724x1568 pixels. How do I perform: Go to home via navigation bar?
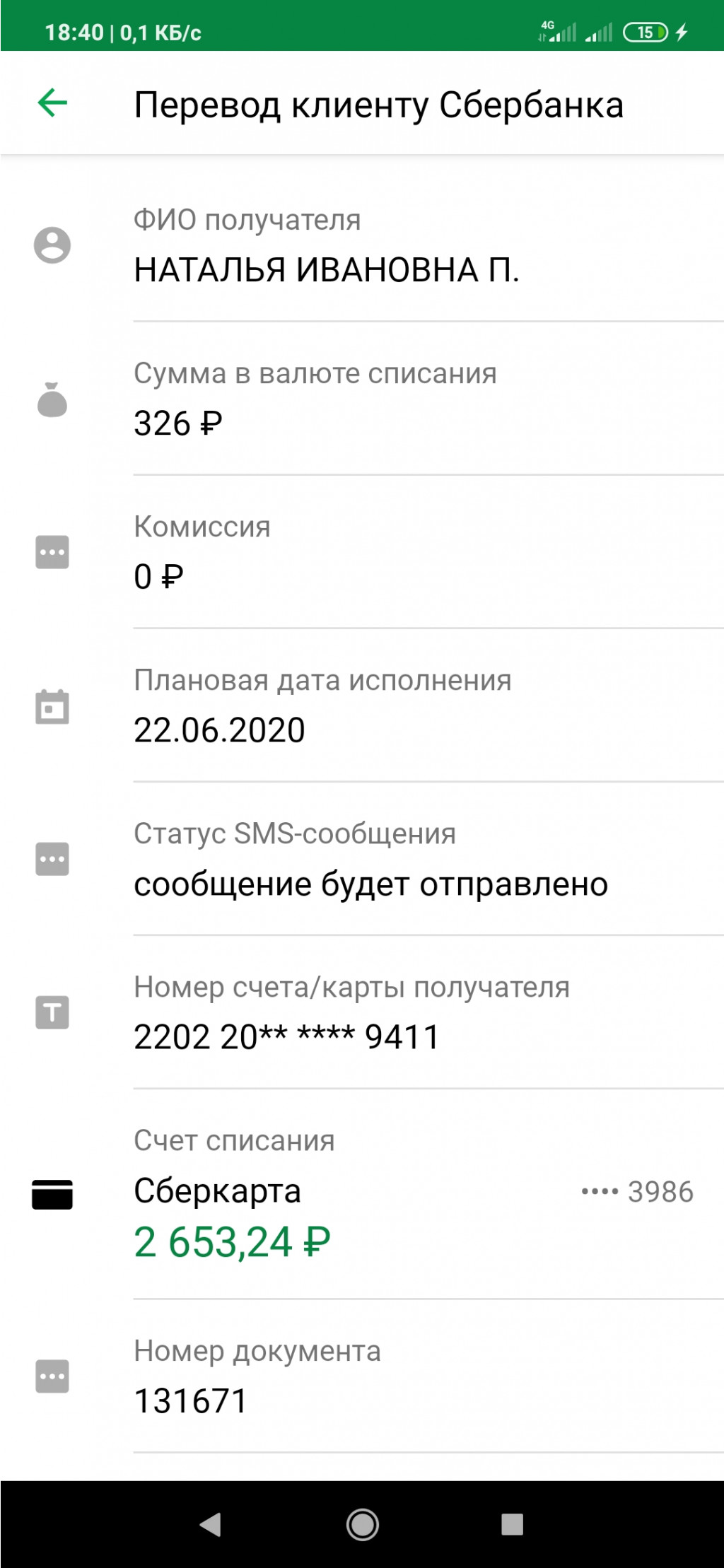point(362,1525)
